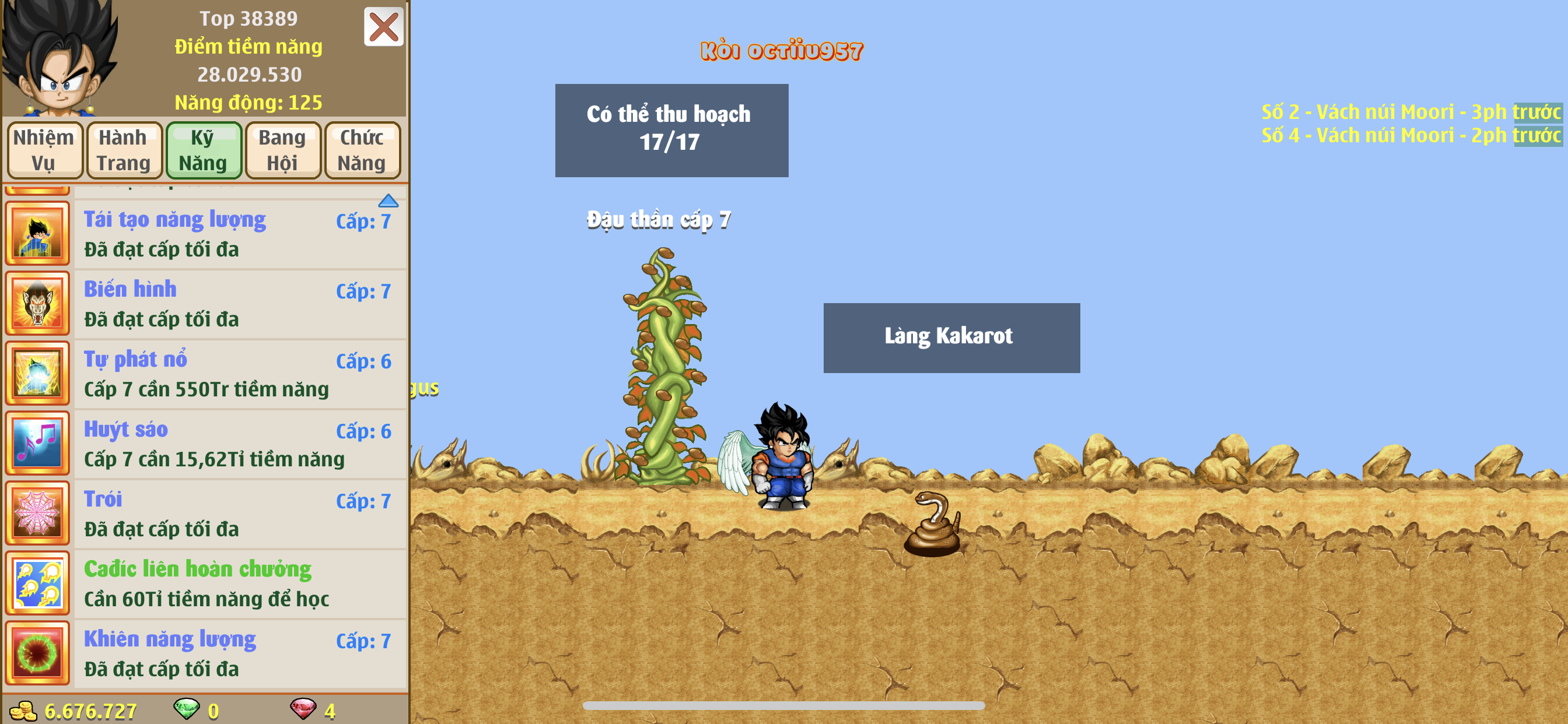Image resolution: width=1568 pixels, height=724 pixels.
Task: Tap the blue scroll-up arrow
Action: pyautogui.click(x=388, y=201)
